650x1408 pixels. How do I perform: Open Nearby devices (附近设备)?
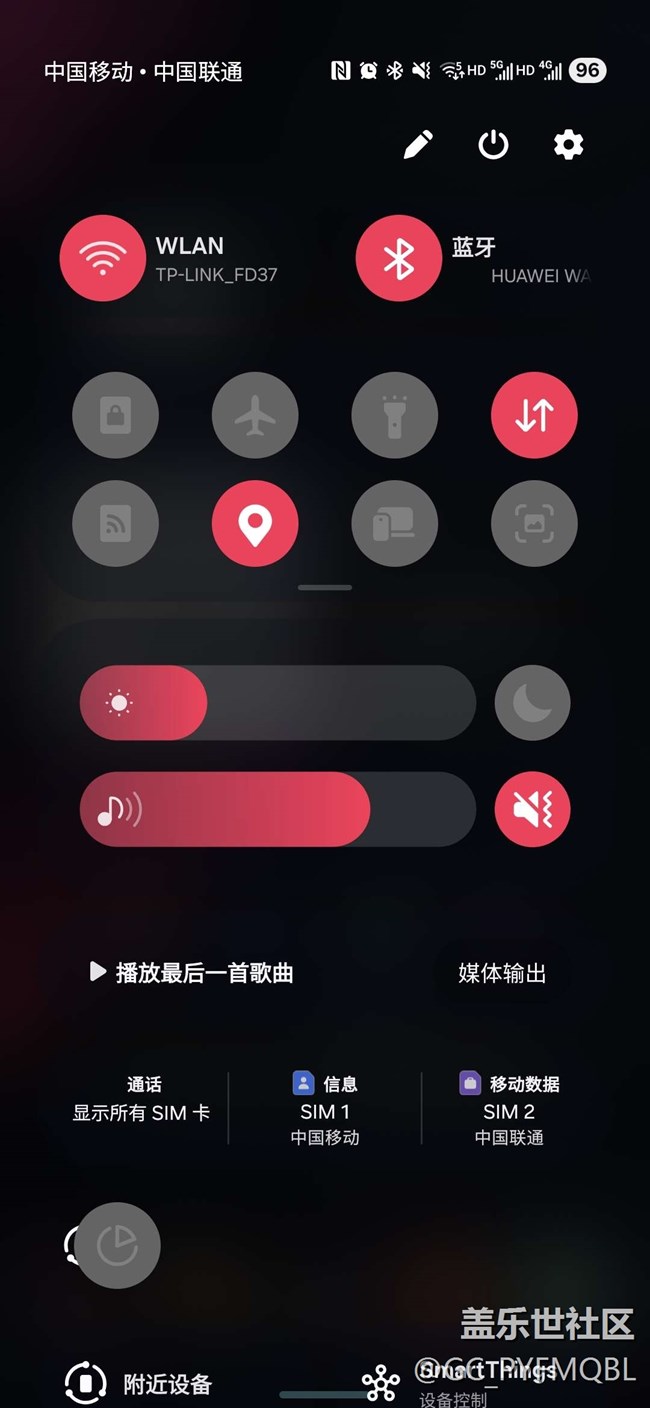(x=140, y=1384)
